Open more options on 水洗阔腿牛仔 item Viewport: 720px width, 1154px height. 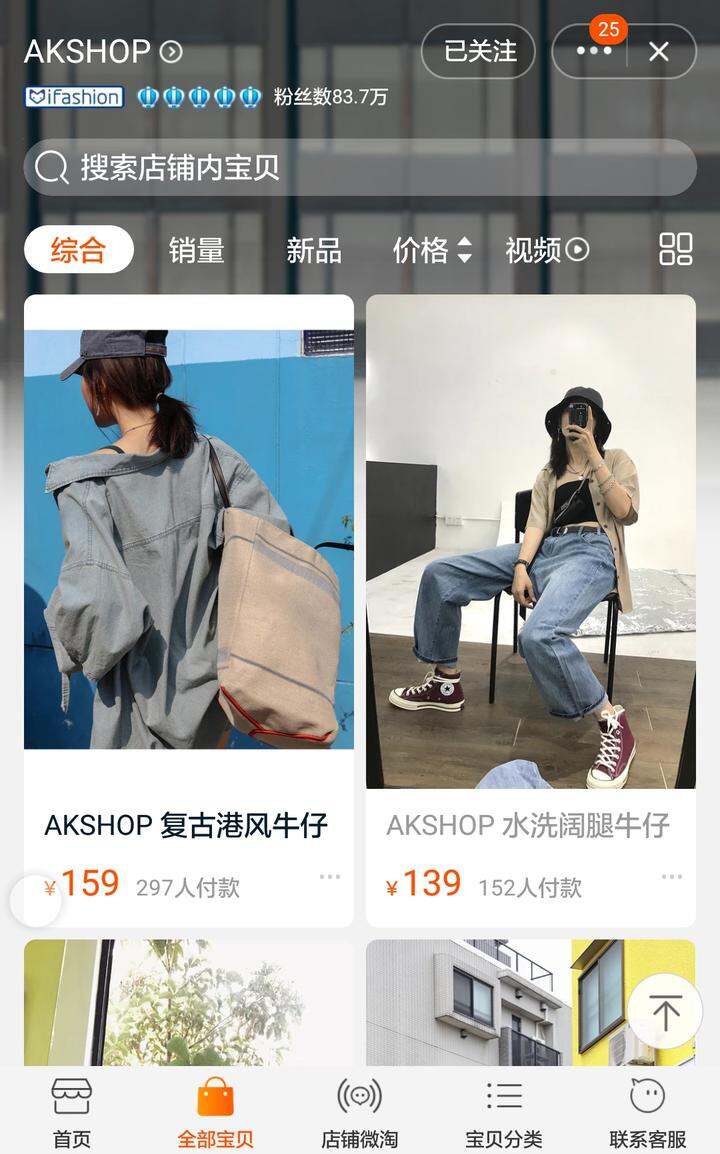coord(671,877)
